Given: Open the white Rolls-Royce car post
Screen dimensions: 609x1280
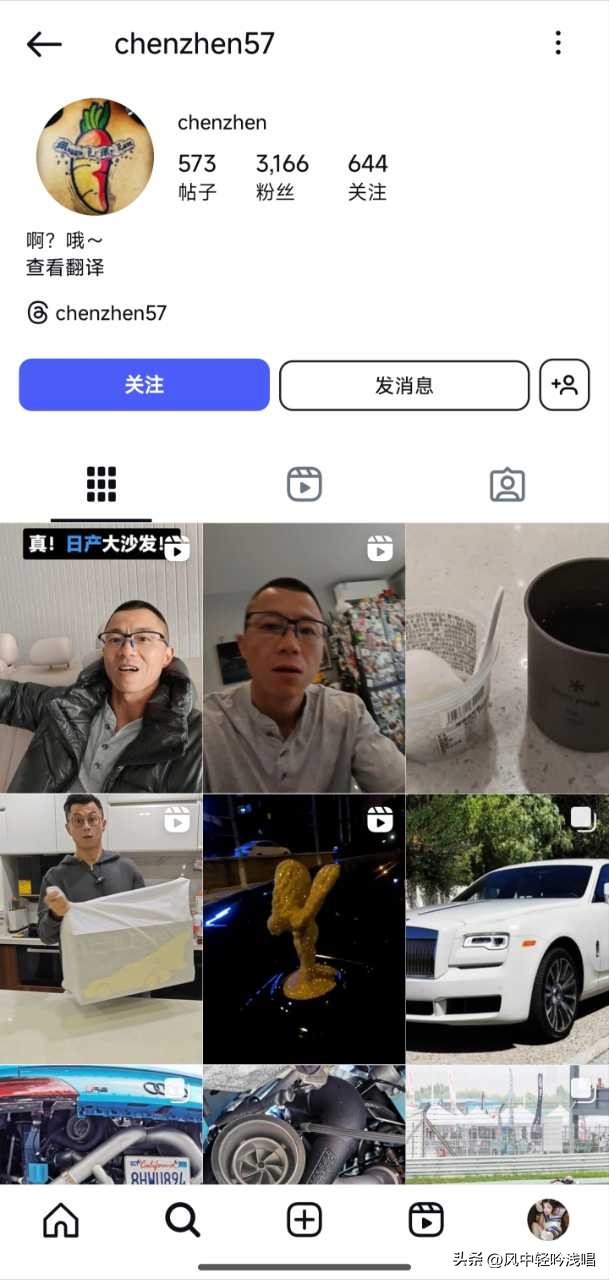Looking at the screenshot, I should (507, 928).
